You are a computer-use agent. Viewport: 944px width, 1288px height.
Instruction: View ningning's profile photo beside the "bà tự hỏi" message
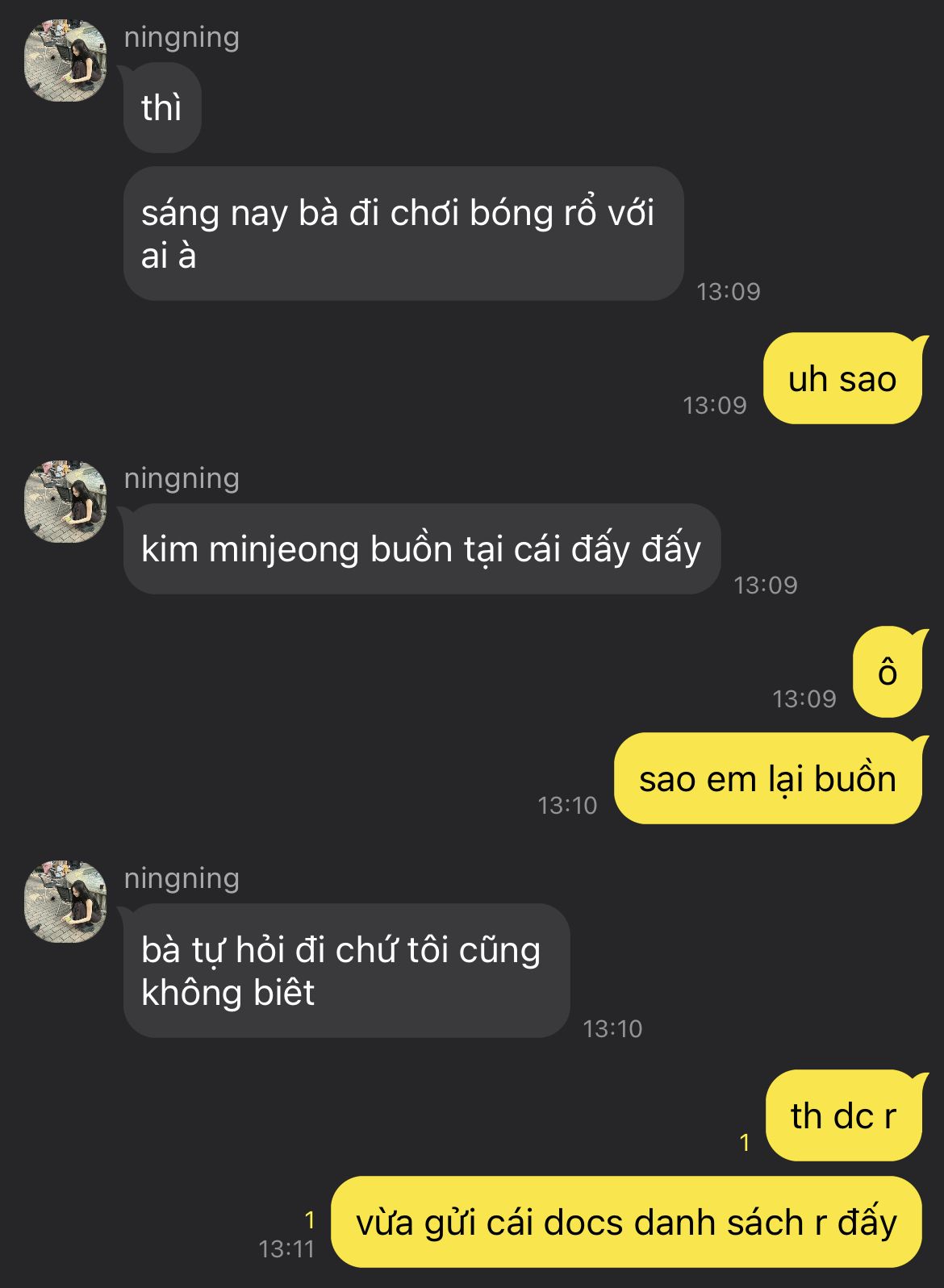65,902
